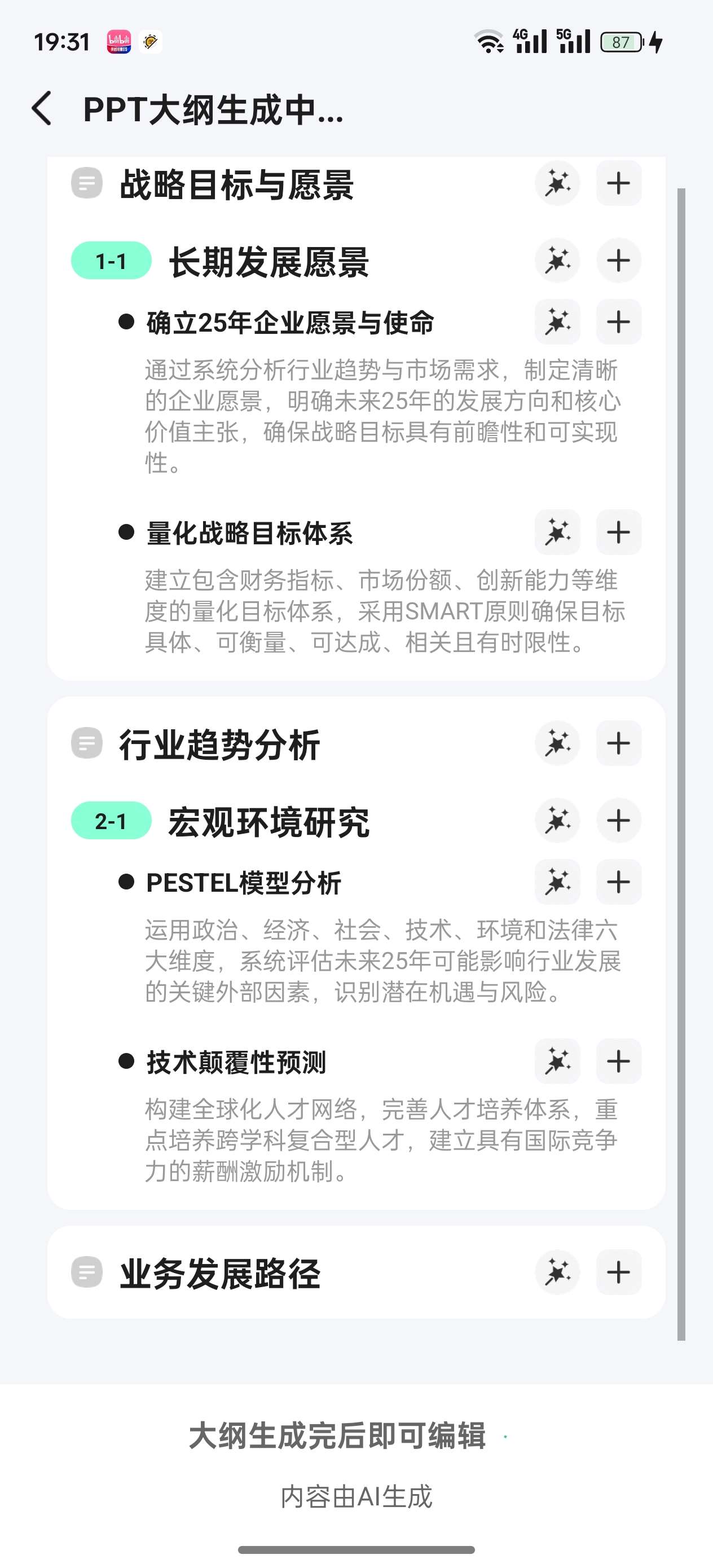Tap the plus next to 量化战略目标体系
This screenshot has width=713, height=1568.
618,532
